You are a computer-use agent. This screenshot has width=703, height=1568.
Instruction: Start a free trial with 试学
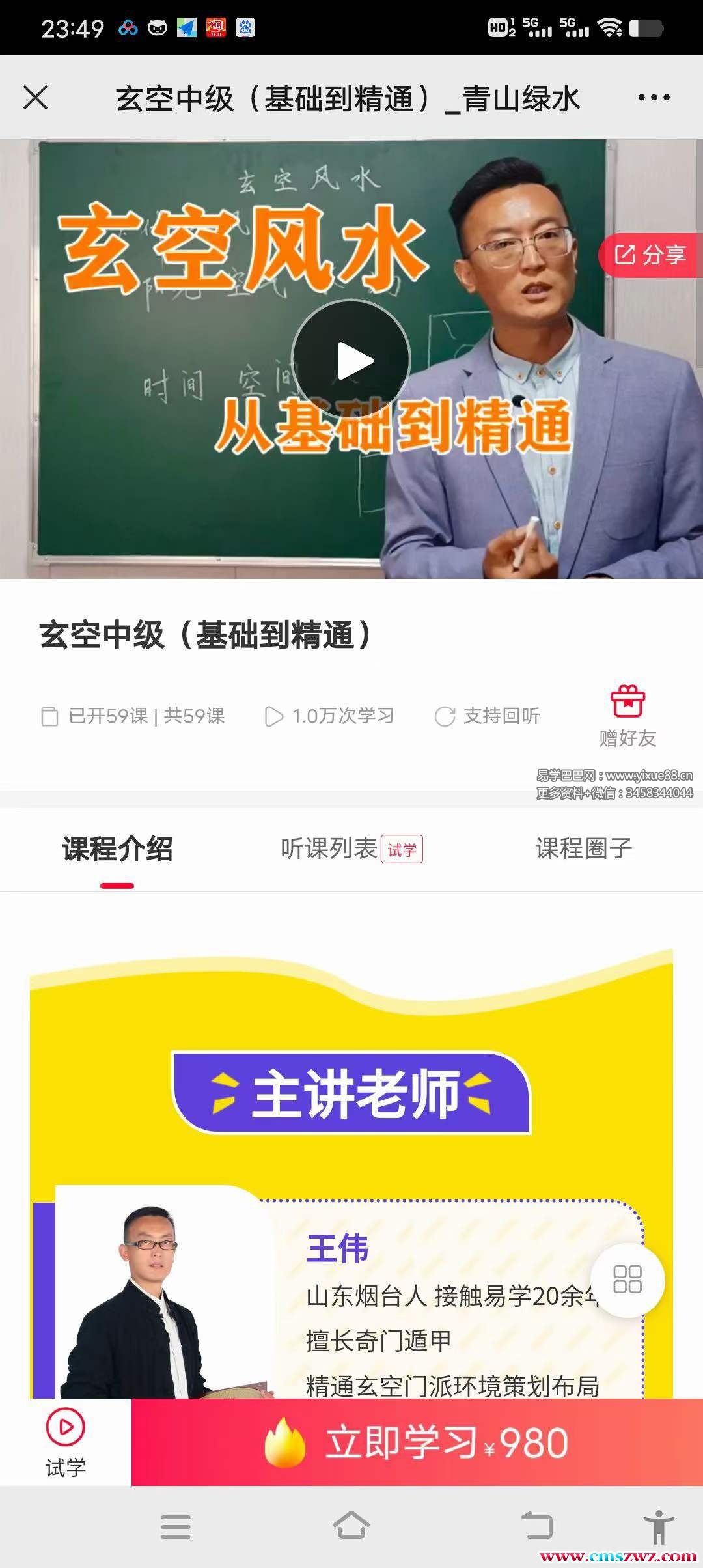click(65, 1442)
